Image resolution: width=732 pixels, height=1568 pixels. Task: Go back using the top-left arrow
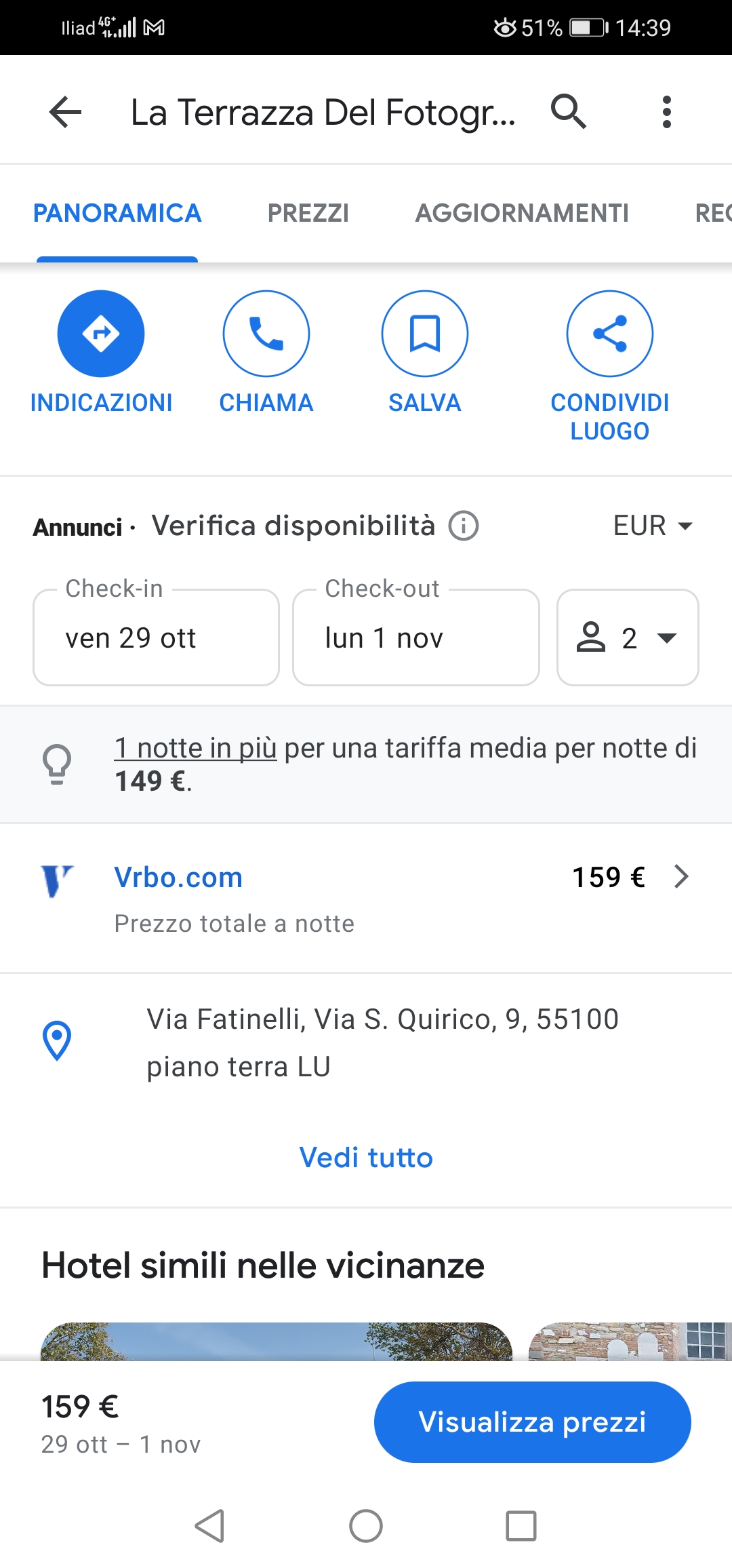point(66,112)
